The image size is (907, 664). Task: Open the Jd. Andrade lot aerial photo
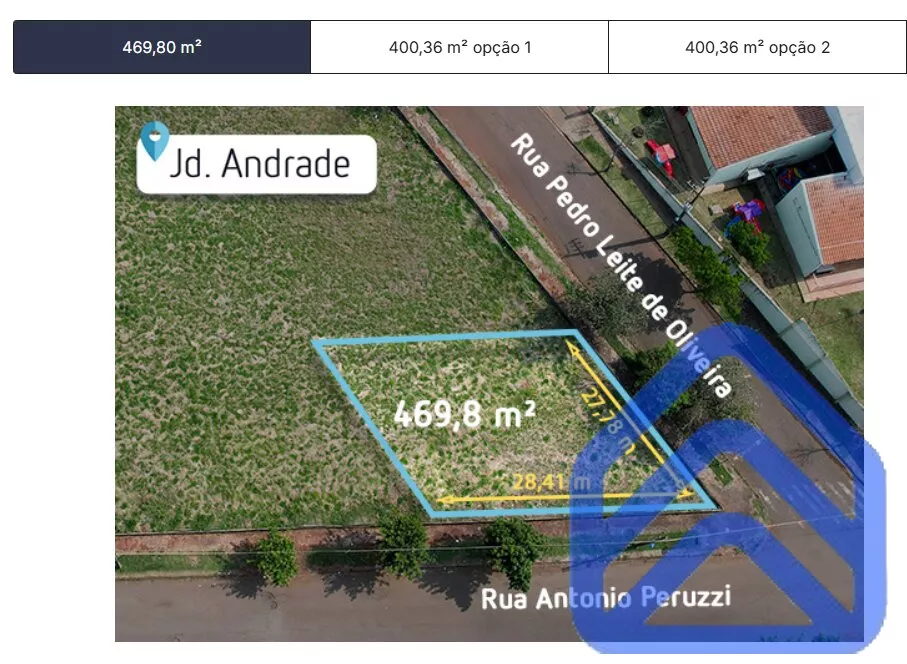[x=489, y=373]
